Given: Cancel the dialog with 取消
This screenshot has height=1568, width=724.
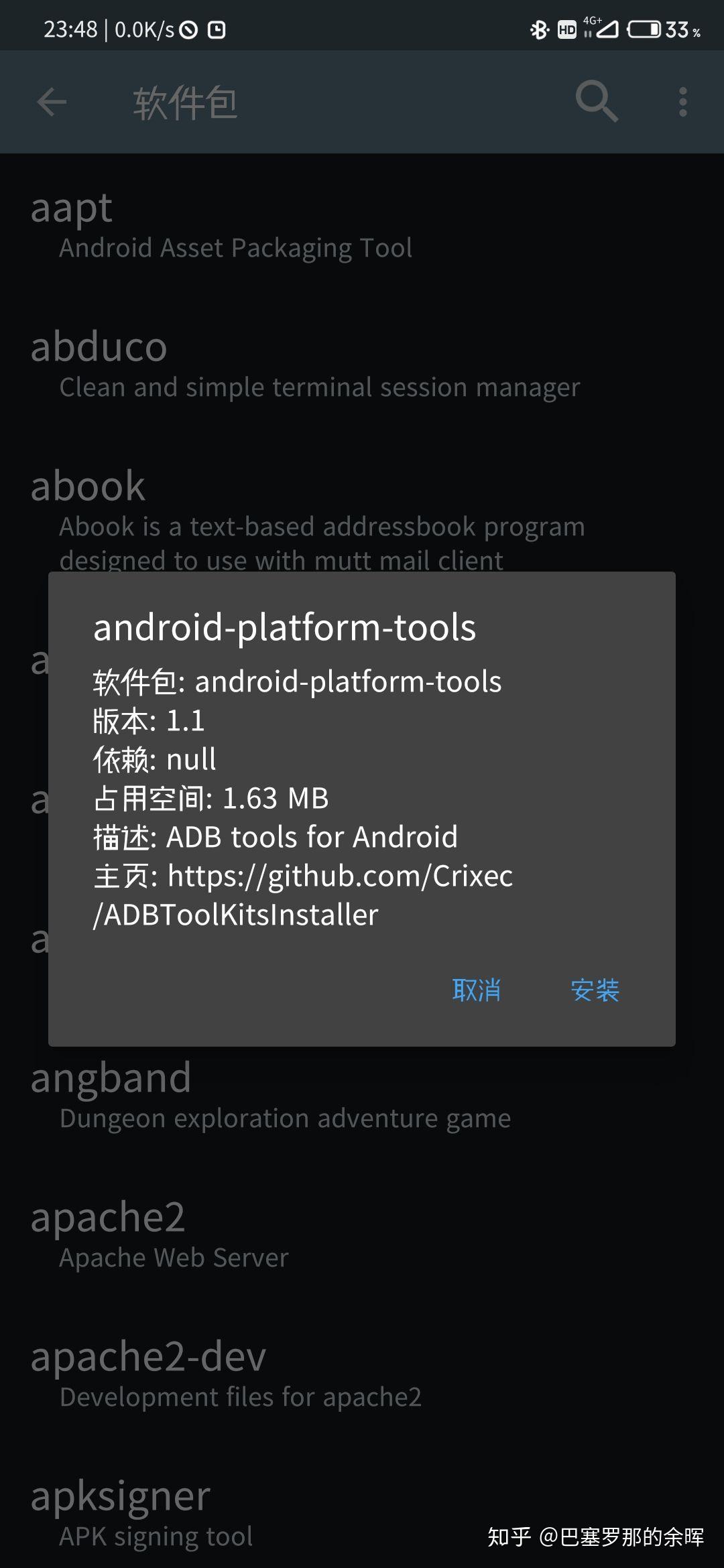Looking at the screenshot, I should [477, 990].
